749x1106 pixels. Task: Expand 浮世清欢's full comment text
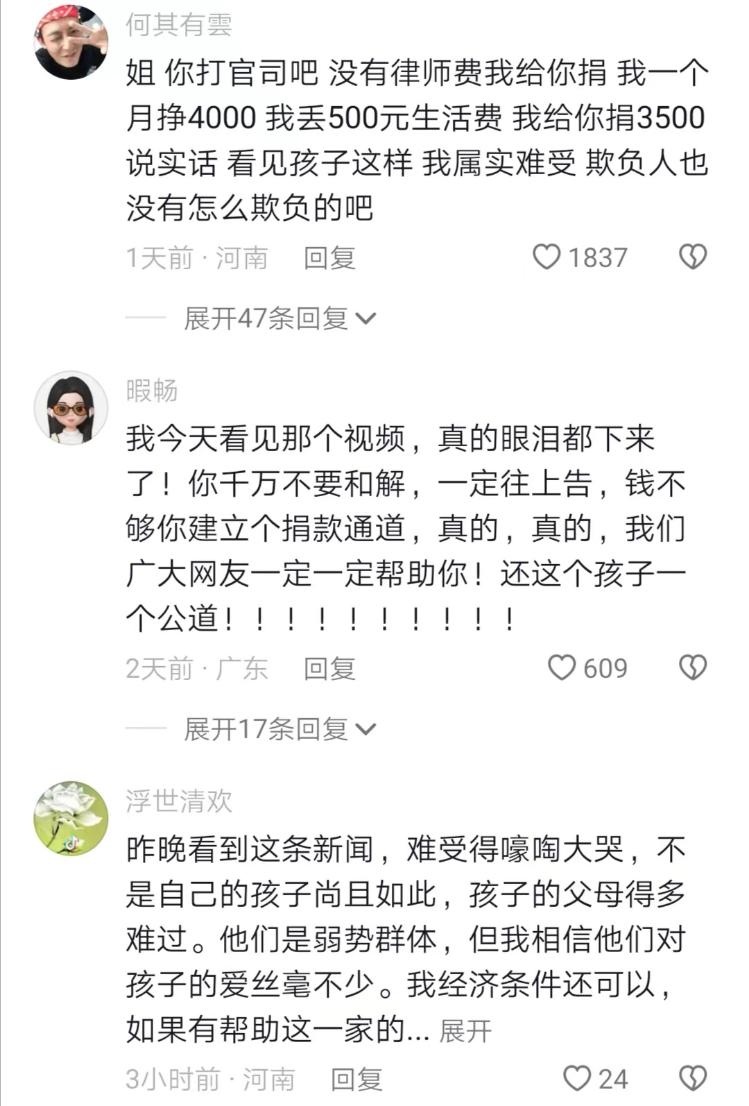(x=466, y=1031)
